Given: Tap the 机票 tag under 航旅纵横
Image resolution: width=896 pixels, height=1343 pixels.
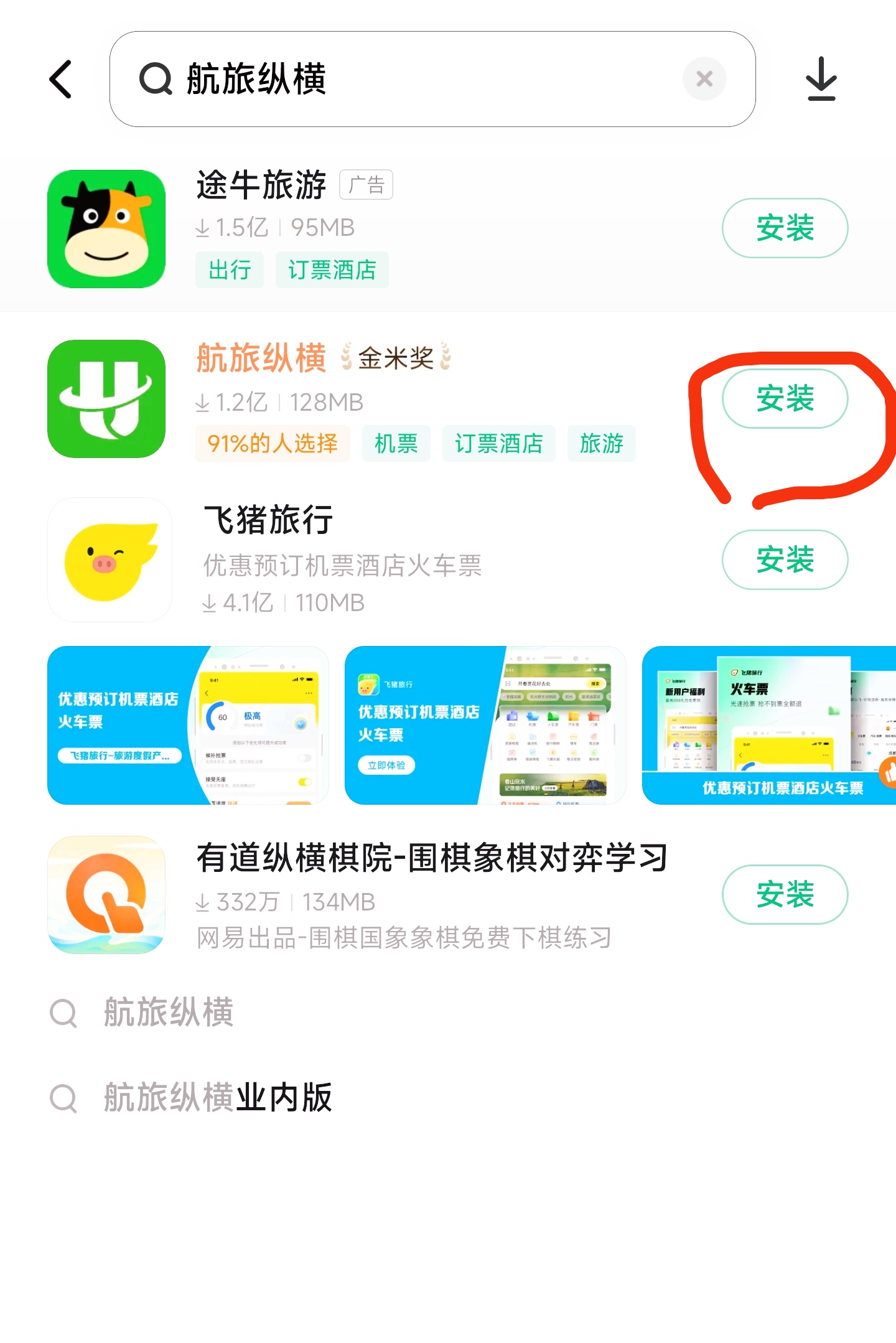Looking at the screenshot, I should pyautogui.click(x=396, y=444).
